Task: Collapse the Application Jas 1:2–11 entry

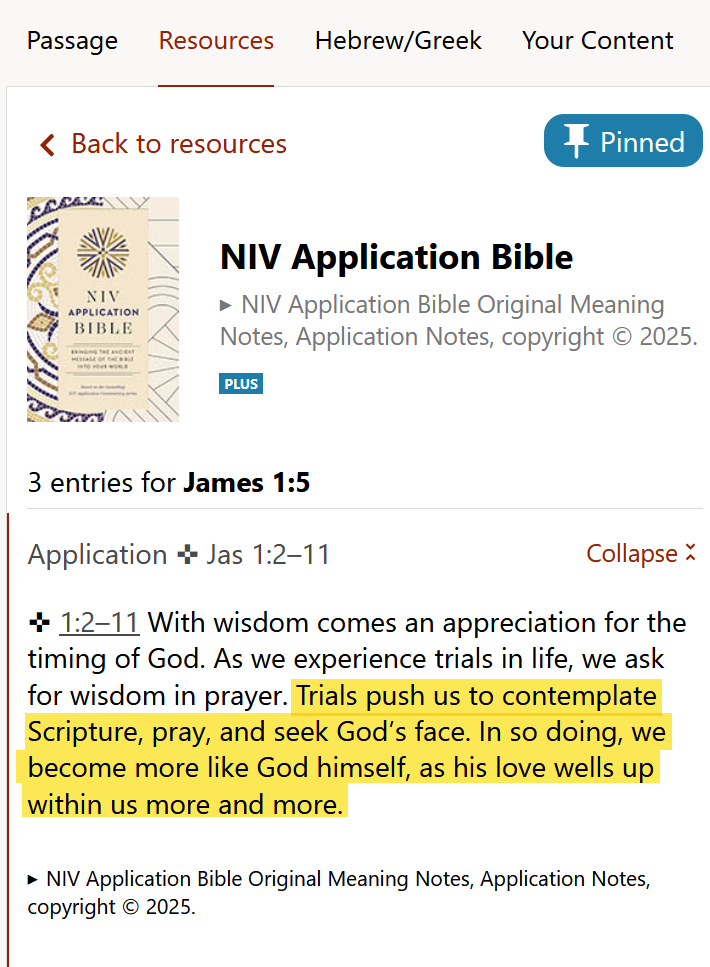Action: [640, 554]
